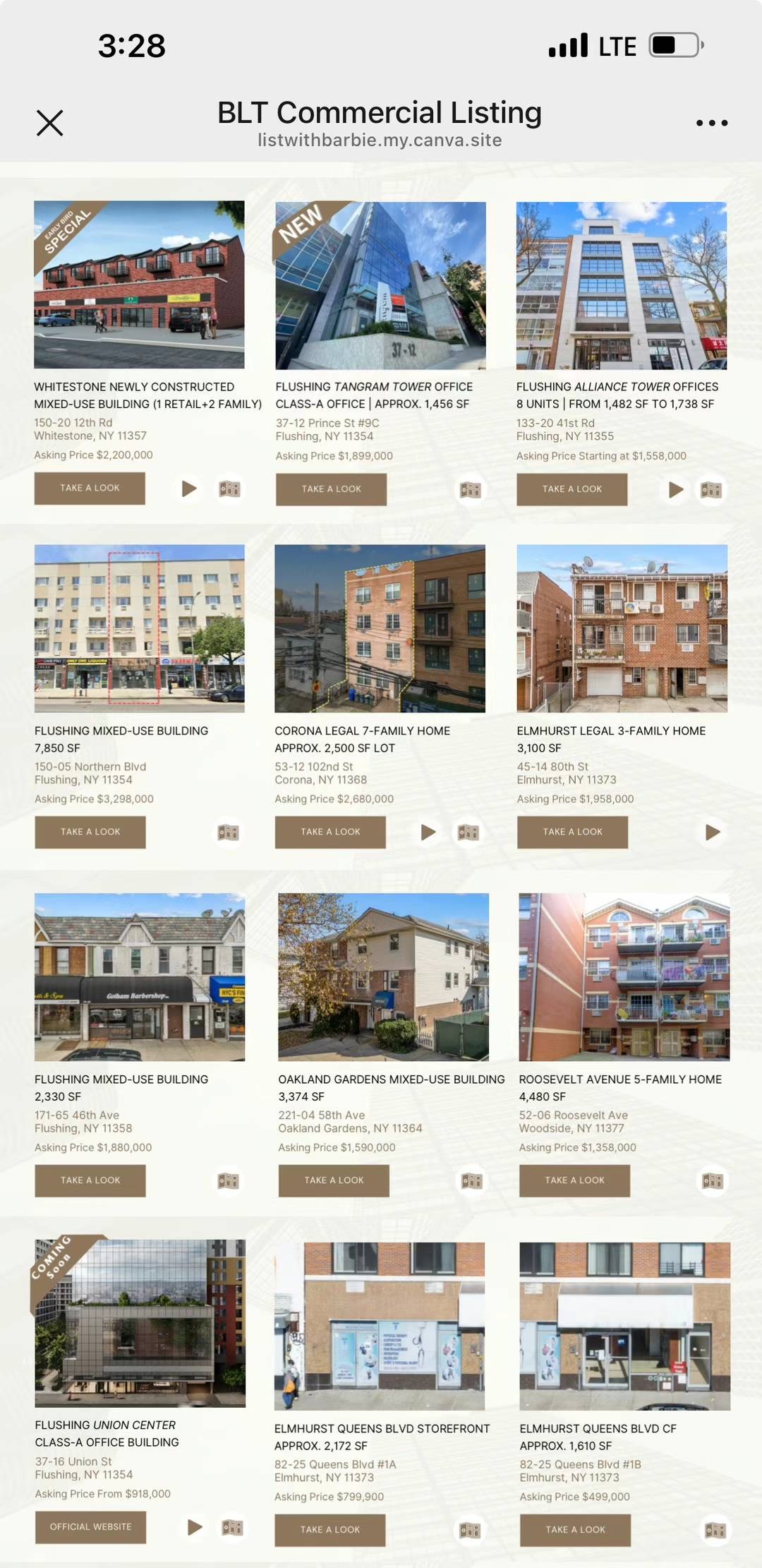Play the Flushing Union Center video

point(195,1527)
